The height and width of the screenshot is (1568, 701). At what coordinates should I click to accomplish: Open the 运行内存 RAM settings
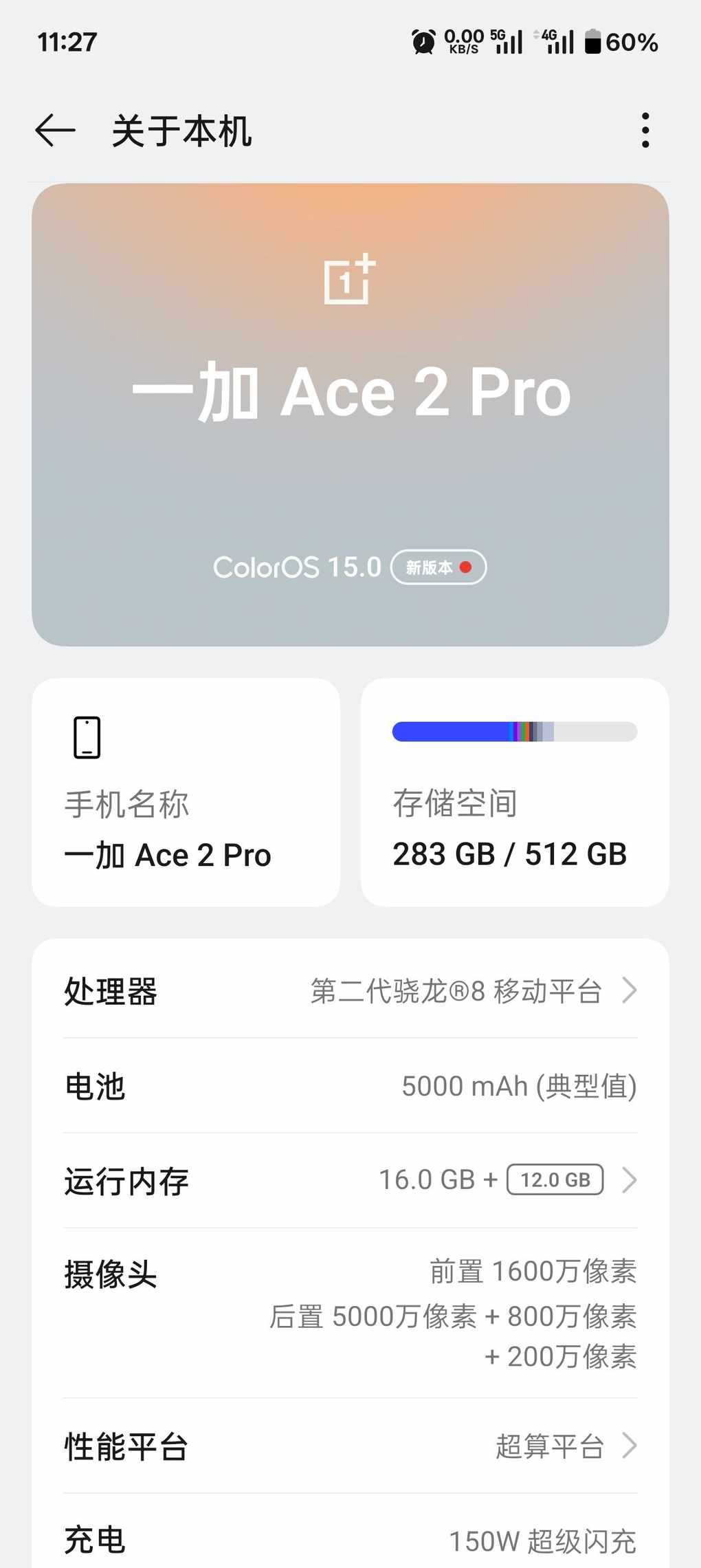tap(350, 1180)
